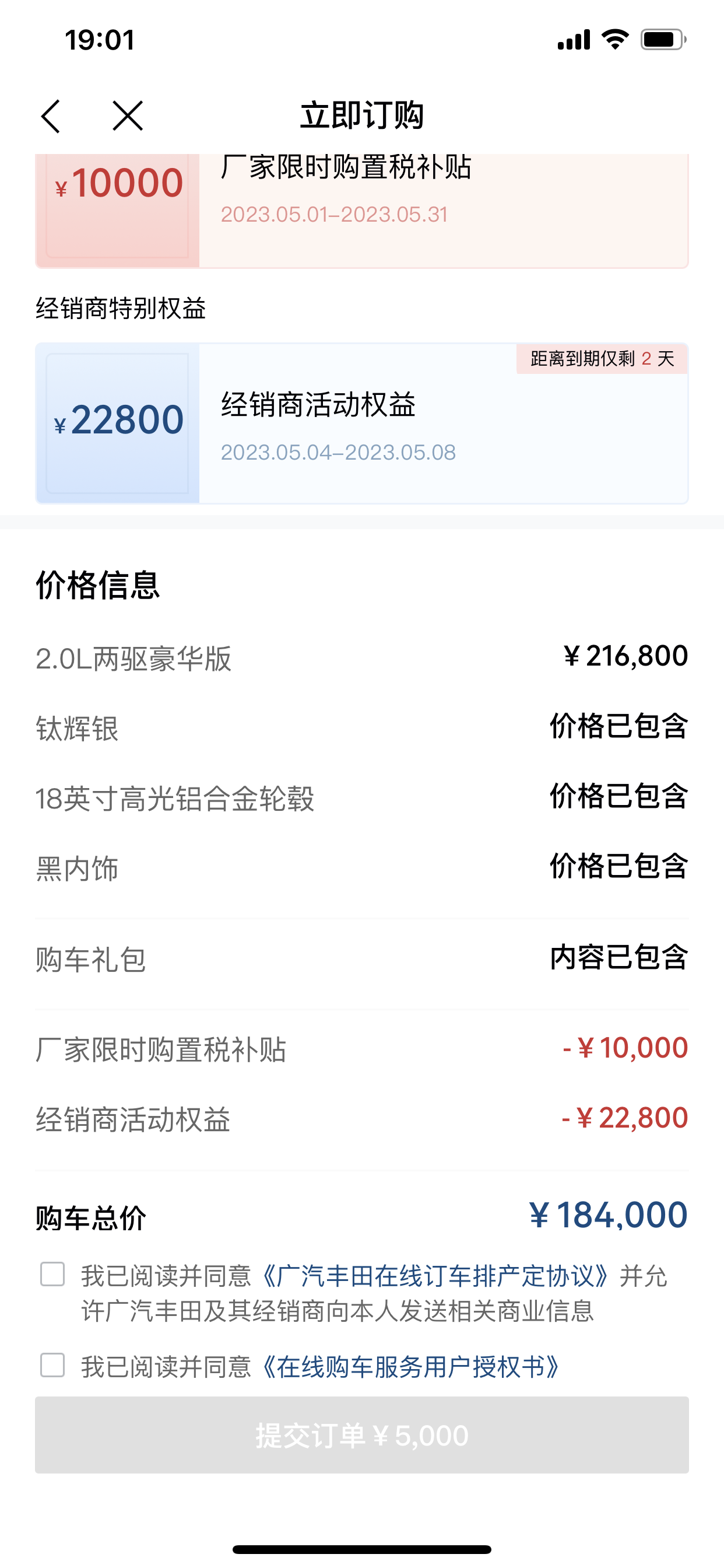Close the 立即订购 page with the X
The height and width of the screenshot is (1568, 724).
[128, 116]
